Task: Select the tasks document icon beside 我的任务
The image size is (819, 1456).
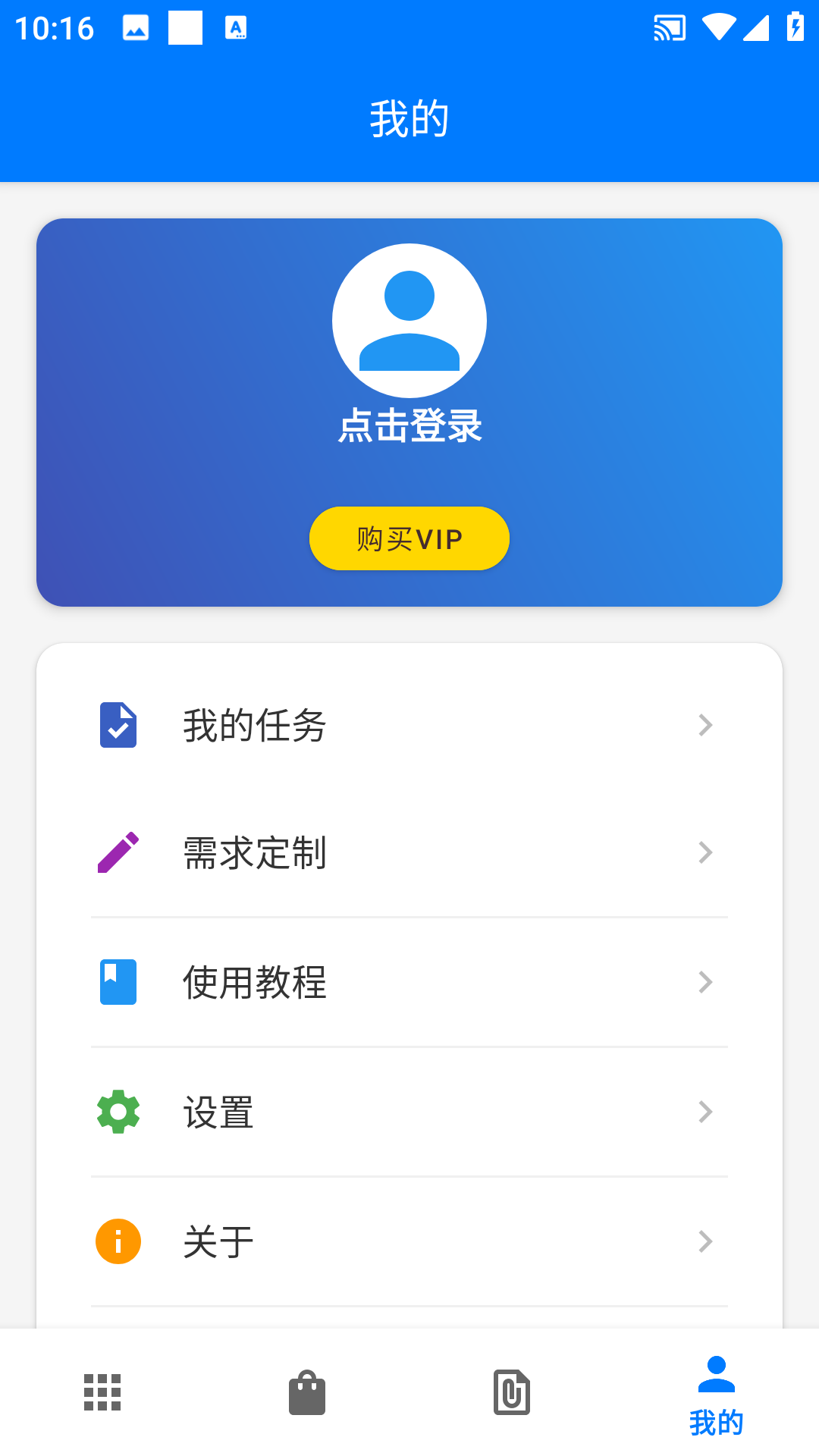Action: pos(118,725)
